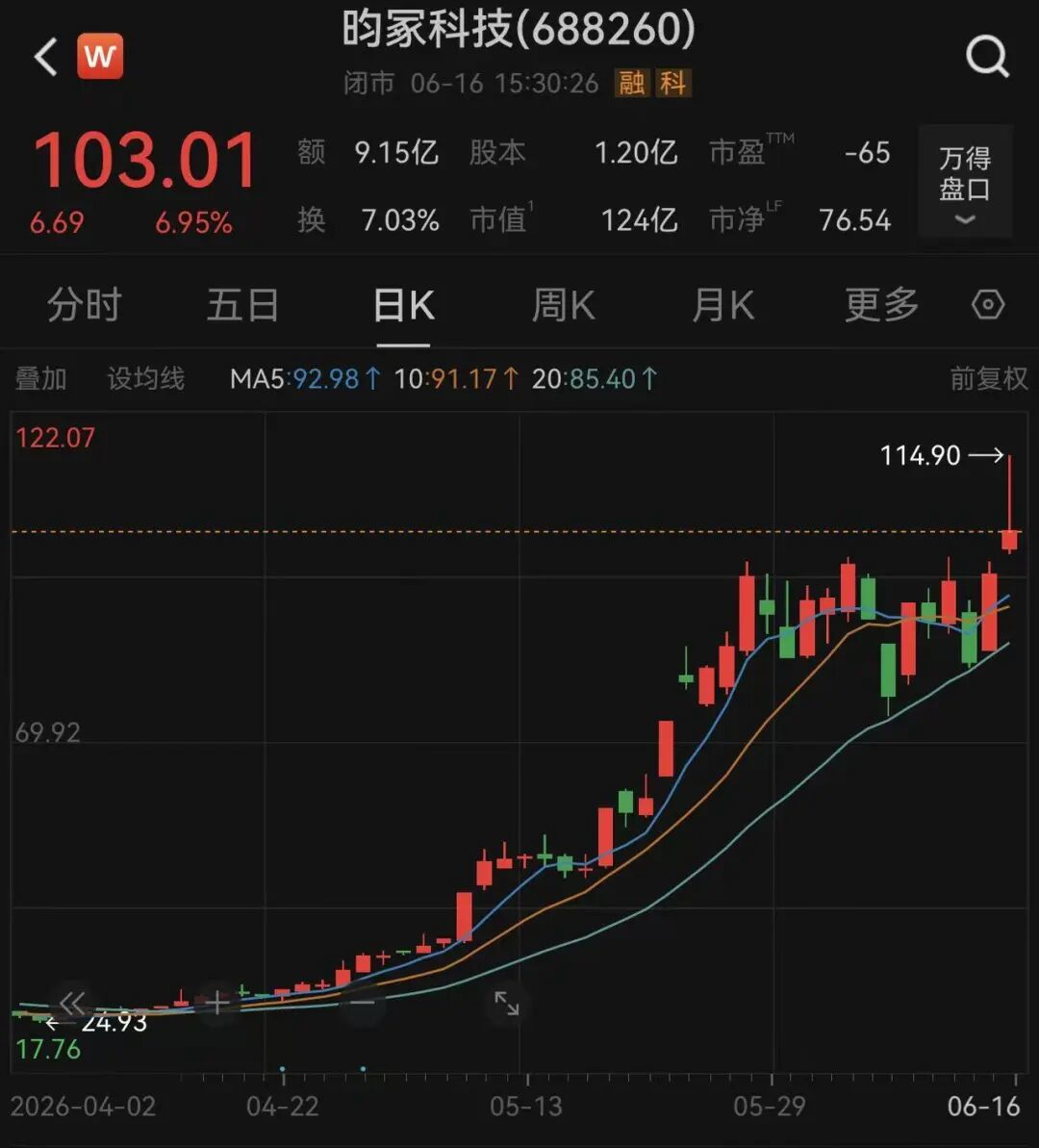Open 设均线 moving average settings
1039x1148 pixels.
pos(145,378)
